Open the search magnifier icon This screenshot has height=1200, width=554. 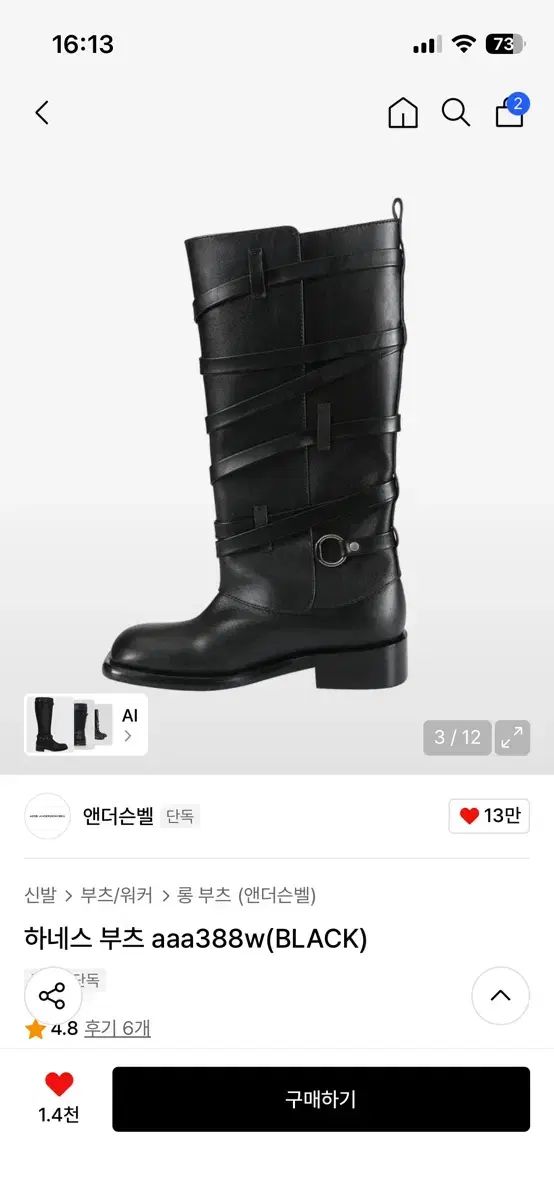(456, 113)
